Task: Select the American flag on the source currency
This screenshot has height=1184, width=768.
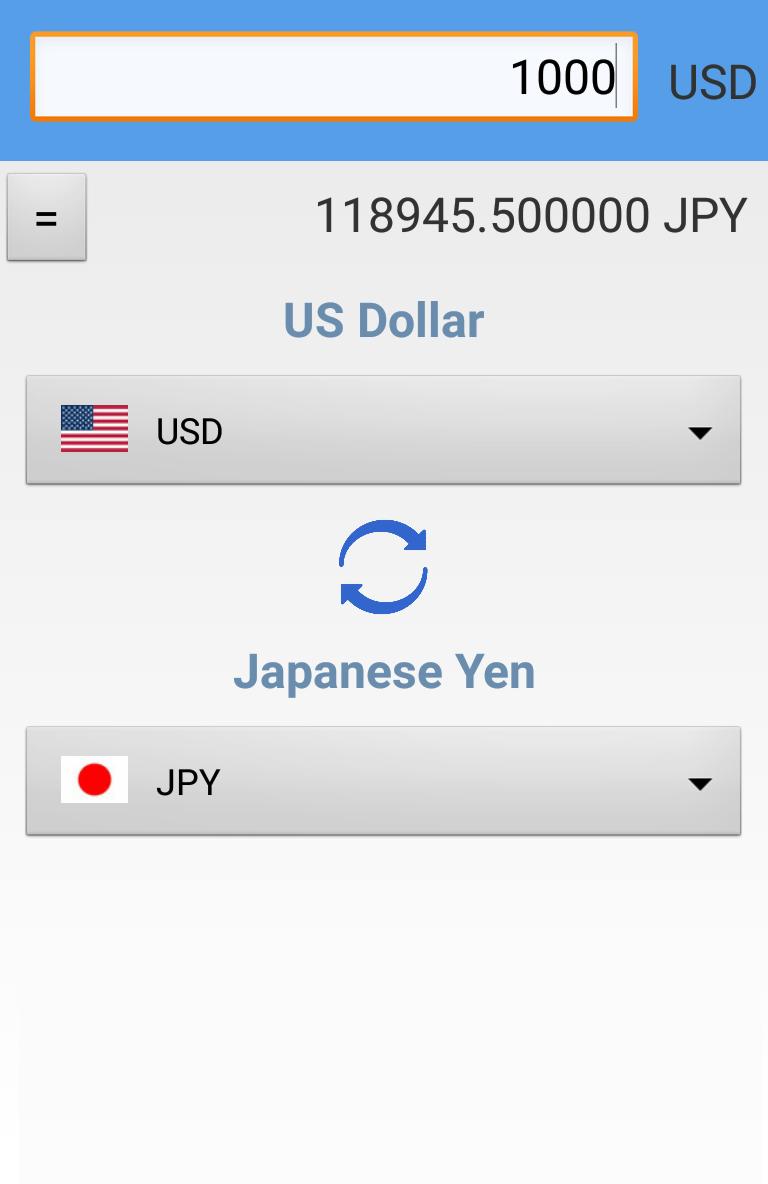Action: point(95,430)
